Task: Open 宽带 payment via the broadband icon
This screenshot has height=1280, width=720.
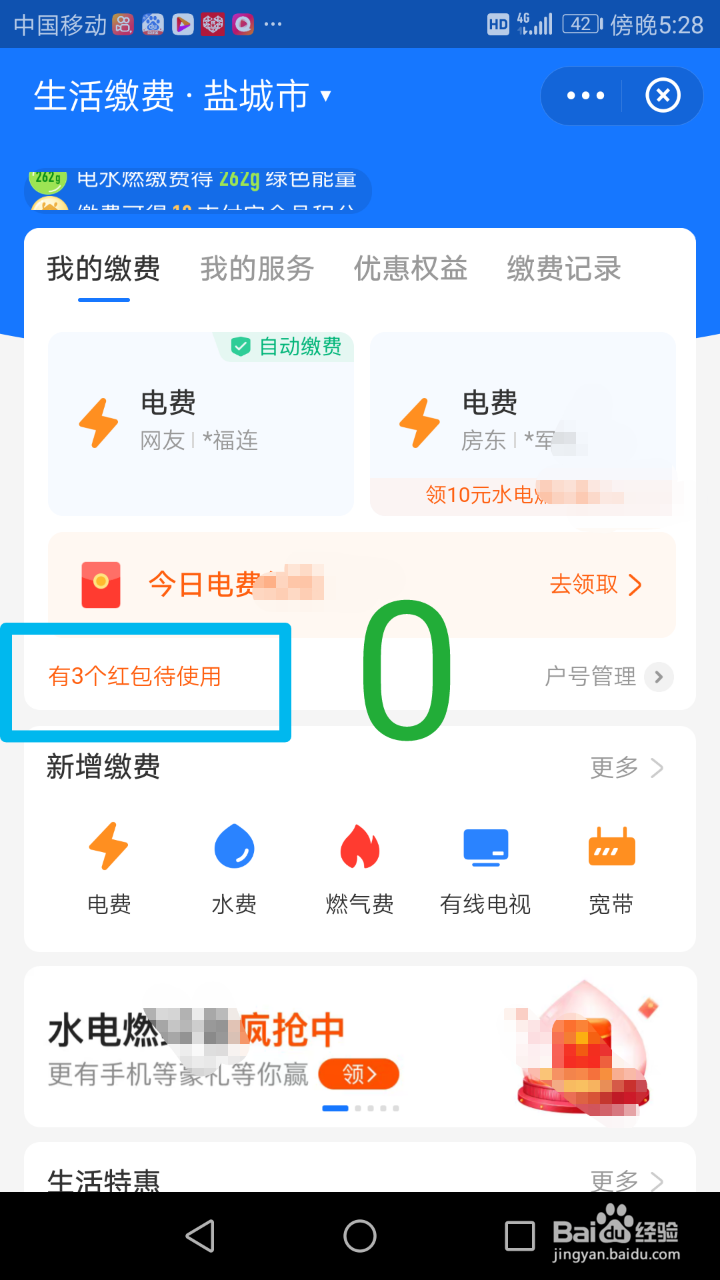Action: pyautogui.click(x=610, y=847)
